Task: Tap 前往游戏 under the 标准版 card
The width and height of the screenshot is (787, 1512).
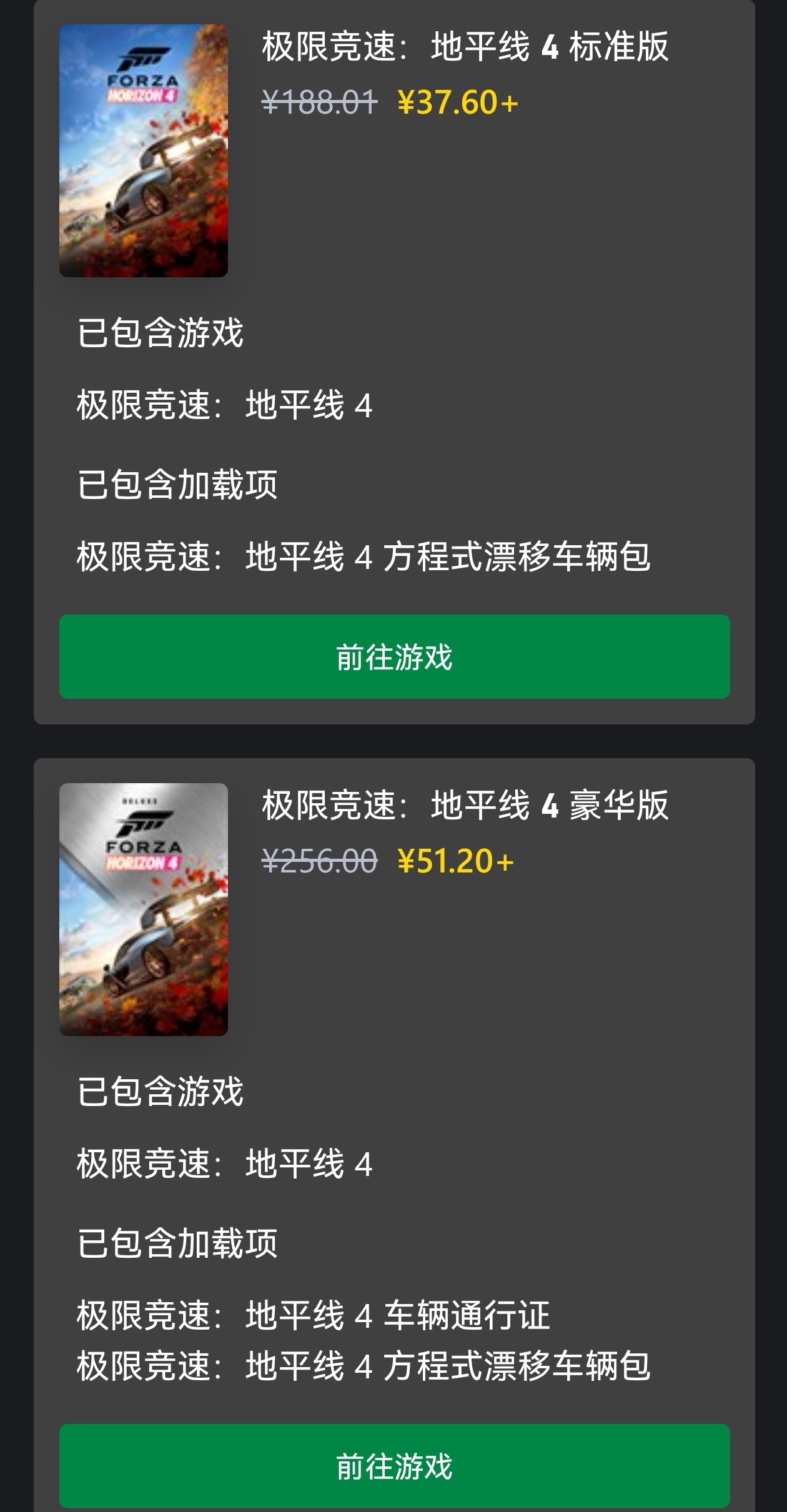Action: click(x=394, y=656)
